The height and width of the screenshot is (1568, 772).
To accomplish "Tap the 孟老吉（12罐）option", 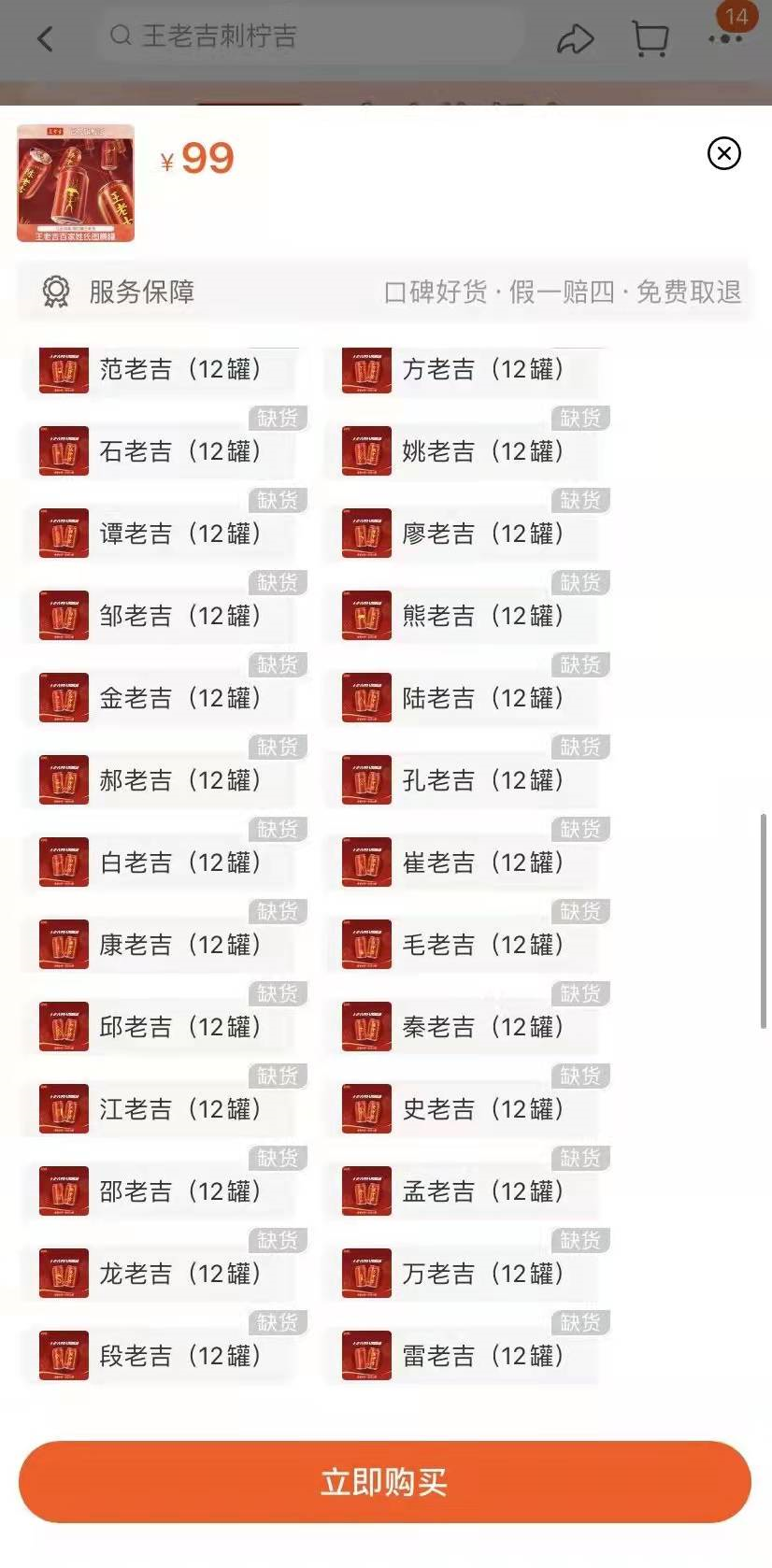I will click(463, 1192).
